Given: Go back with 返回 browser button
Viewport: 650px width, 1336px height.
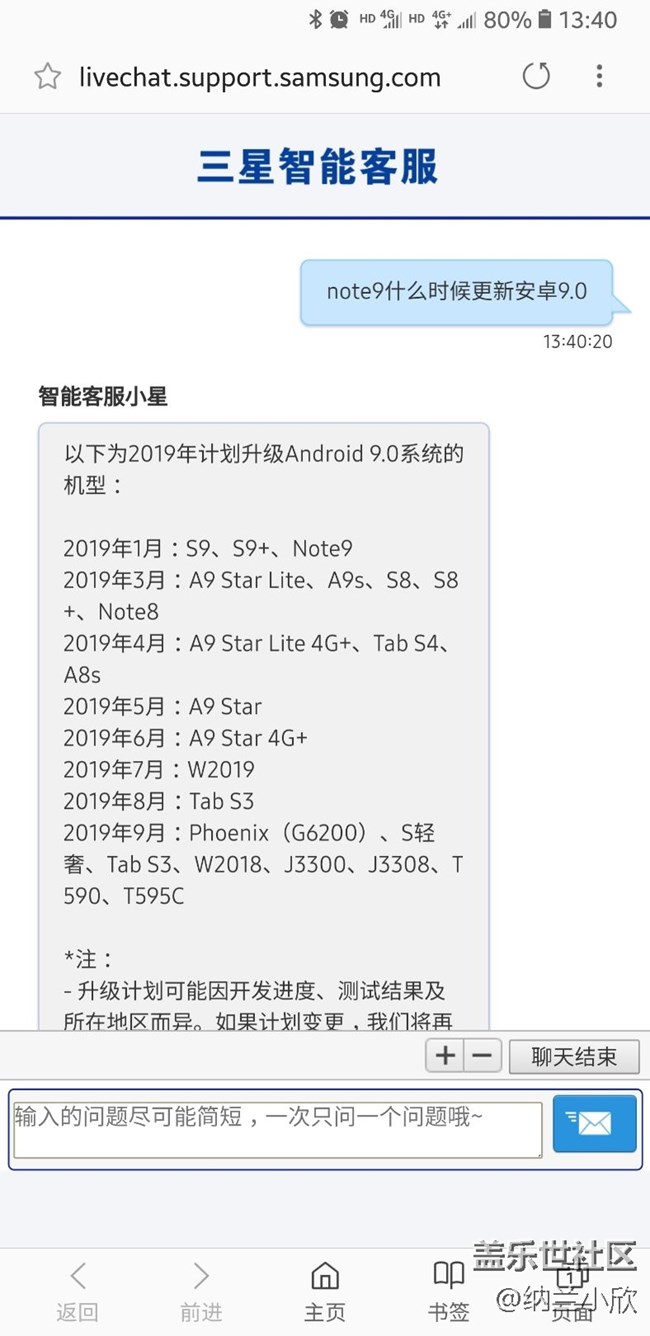Looking at the screenshot, I should click(x=77, y=1290).
